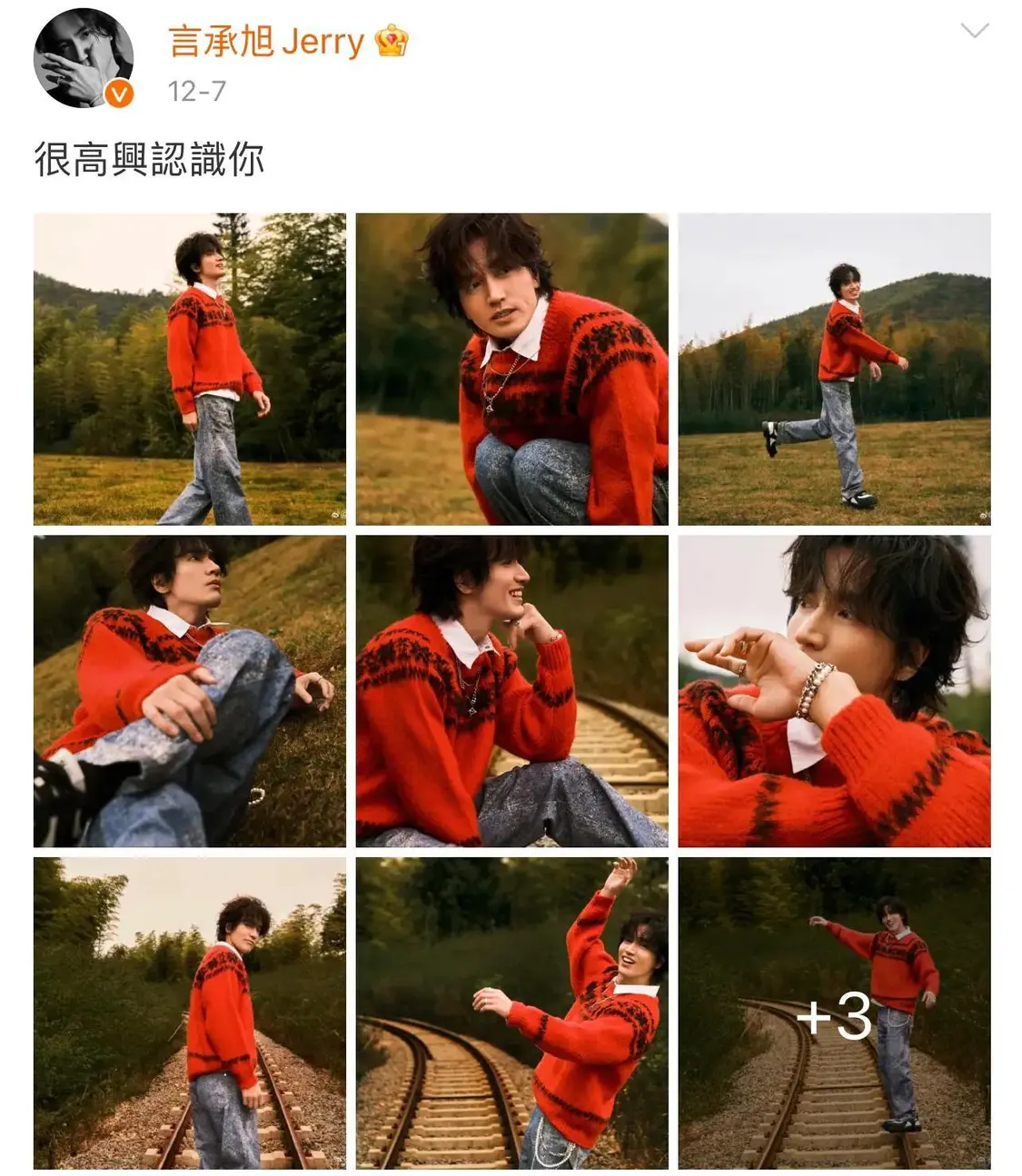Open photo of man kicking leg before hill
The width and height of the screenshot is (1022, 1176).
click(834, 369)
